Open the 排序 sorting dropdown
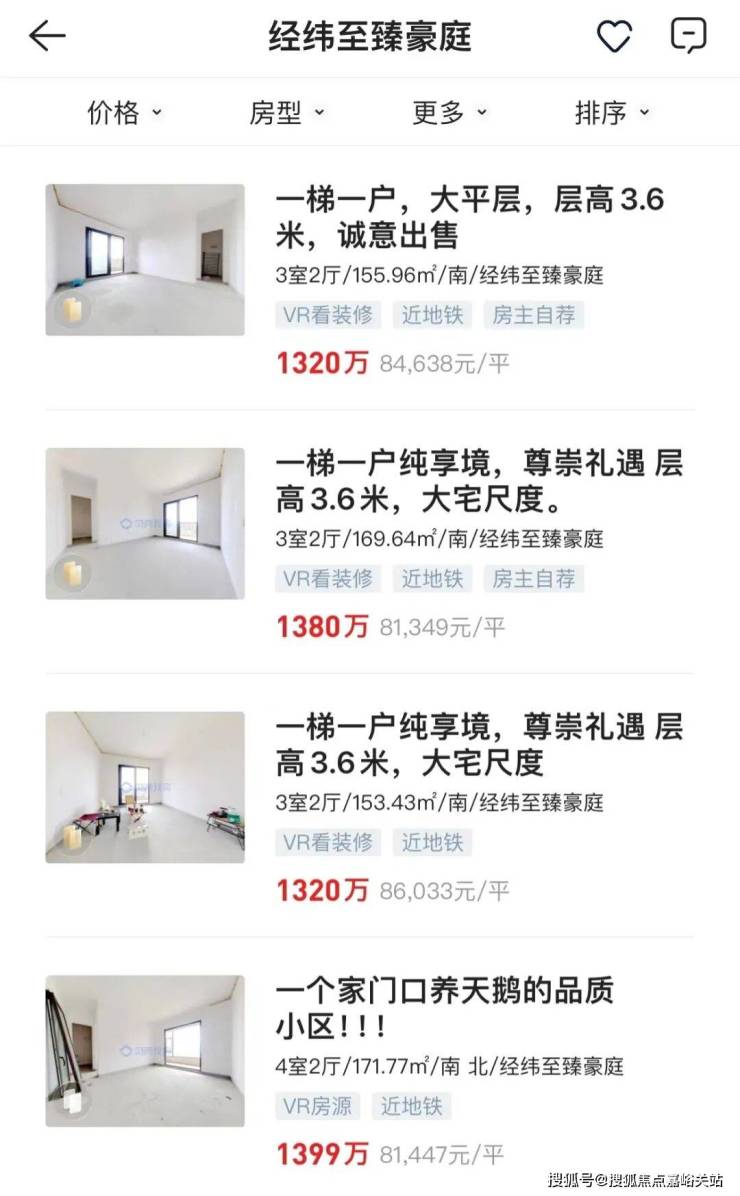The image size is (740, 1196). click(612, 113)
